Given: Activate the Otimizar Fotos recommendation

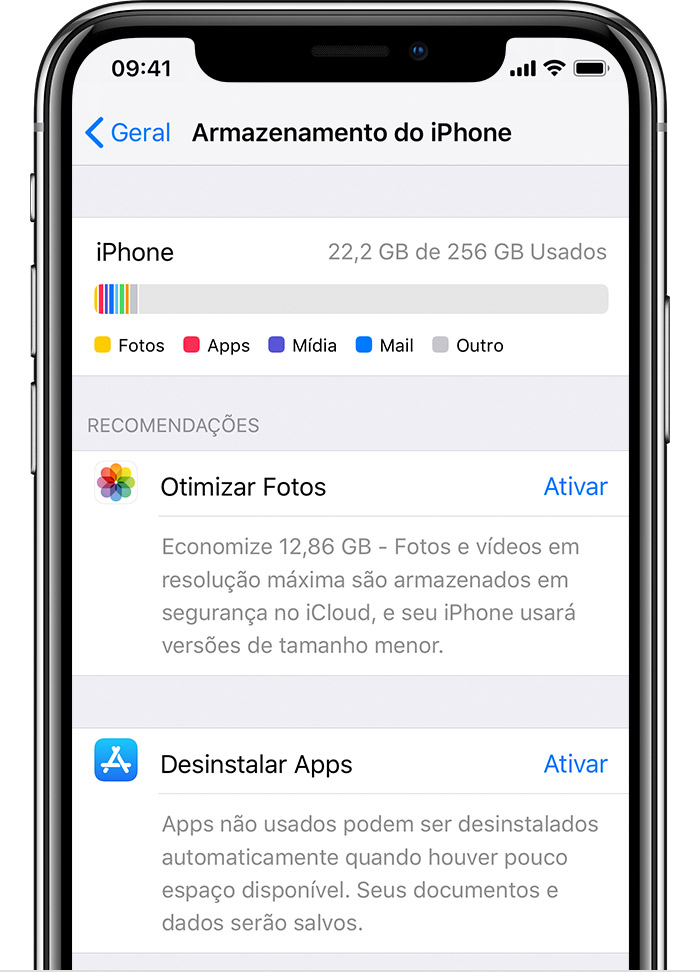Looking at the screenshot, I should (575, 487).
